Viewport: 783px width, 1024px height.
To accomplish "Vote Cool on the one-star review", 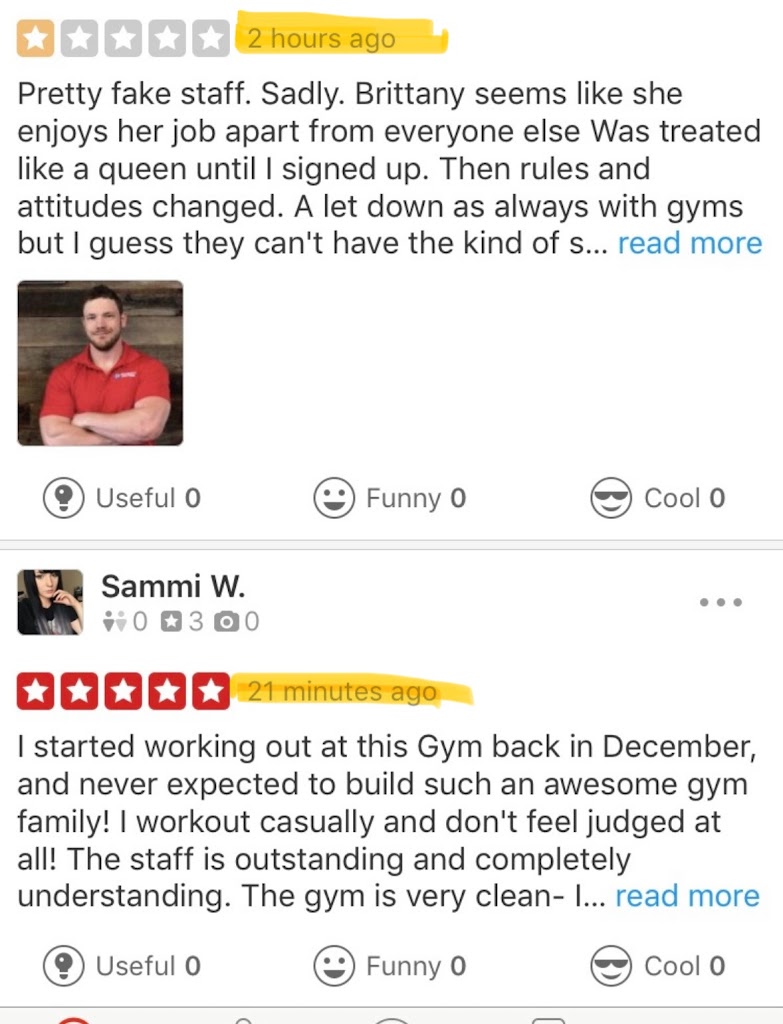I will 658,498.
